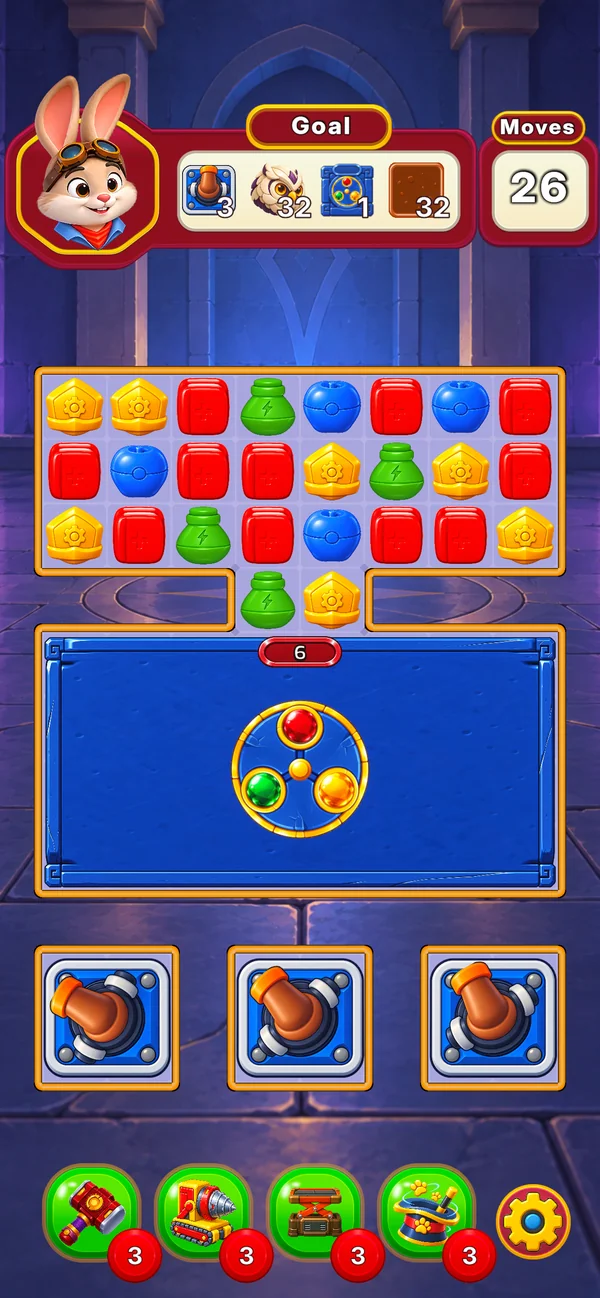
Task: Use the red press booster
Action: (x=316, y=1213)
